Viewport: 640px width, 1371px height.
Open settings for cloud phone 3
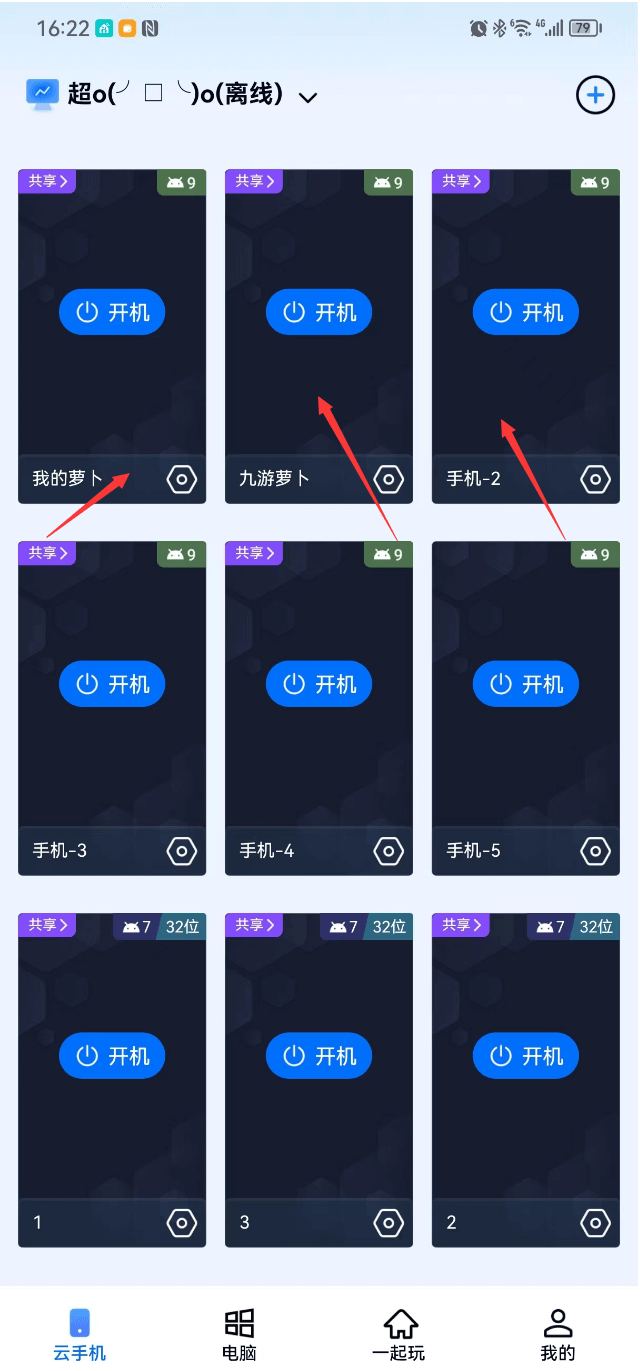[388, 1222]
